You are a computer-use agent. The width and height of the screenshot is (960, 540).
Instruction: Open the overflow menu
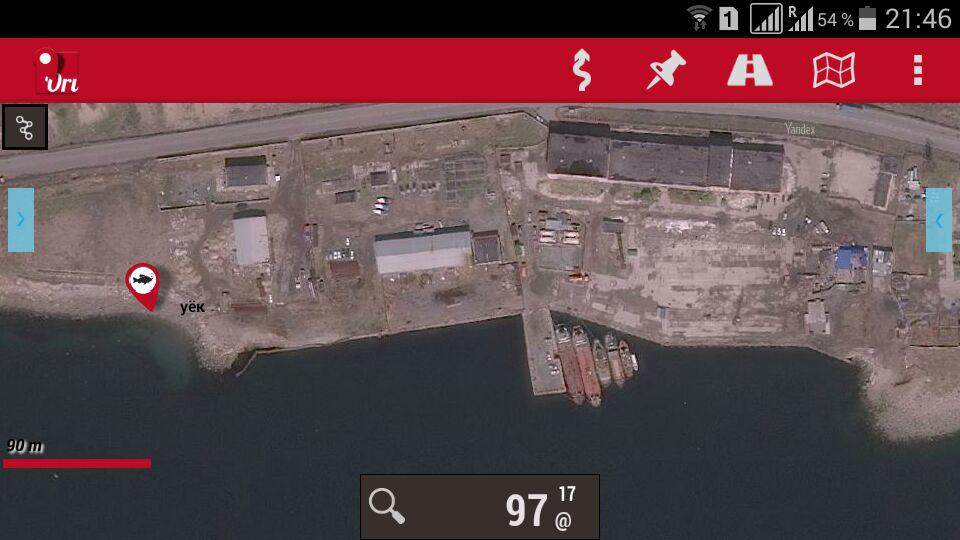(x=917, y=71)
